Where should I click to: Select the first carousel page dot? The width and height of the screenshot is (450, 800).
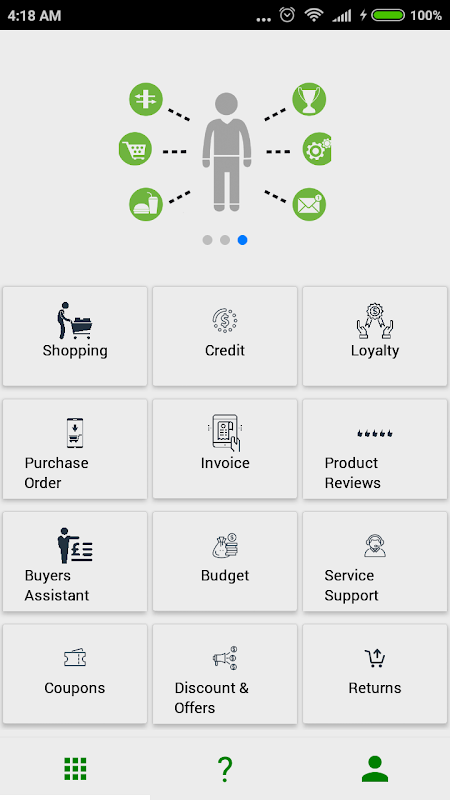[207, 240]
